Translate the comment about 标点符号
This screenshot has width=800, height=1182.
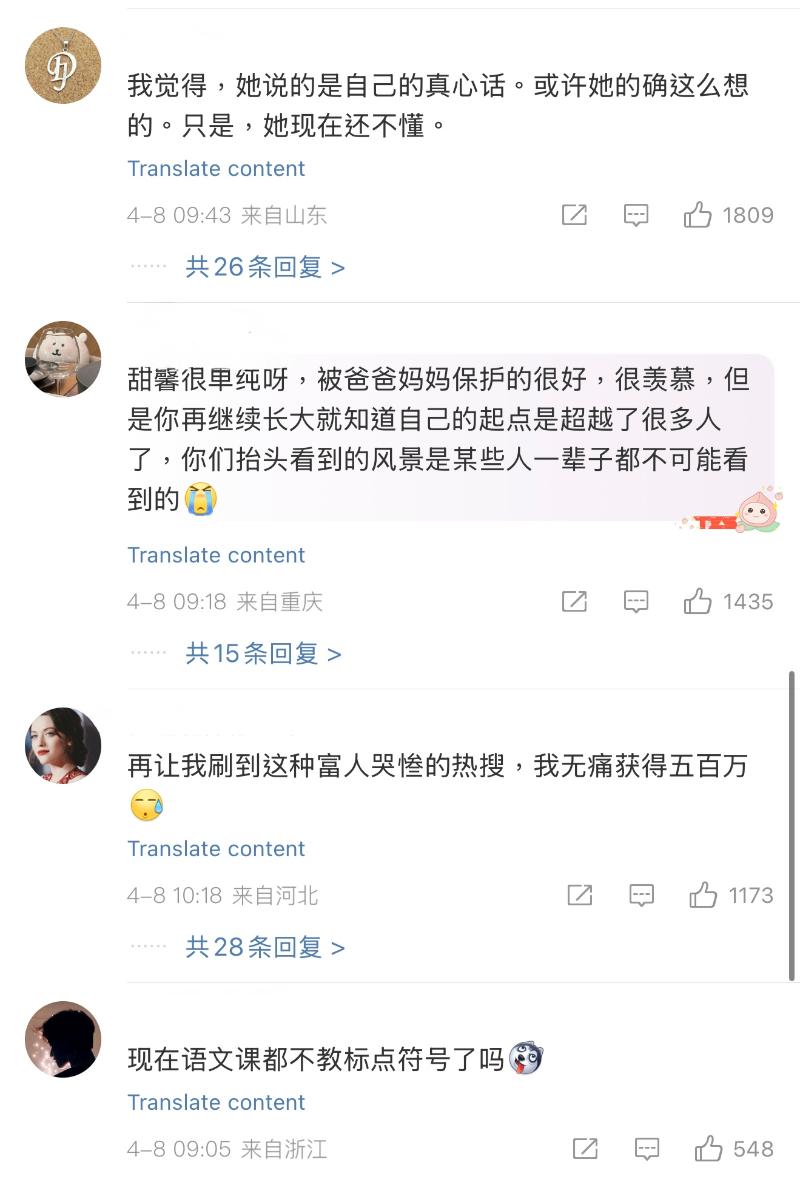(x=216, y=1102)
